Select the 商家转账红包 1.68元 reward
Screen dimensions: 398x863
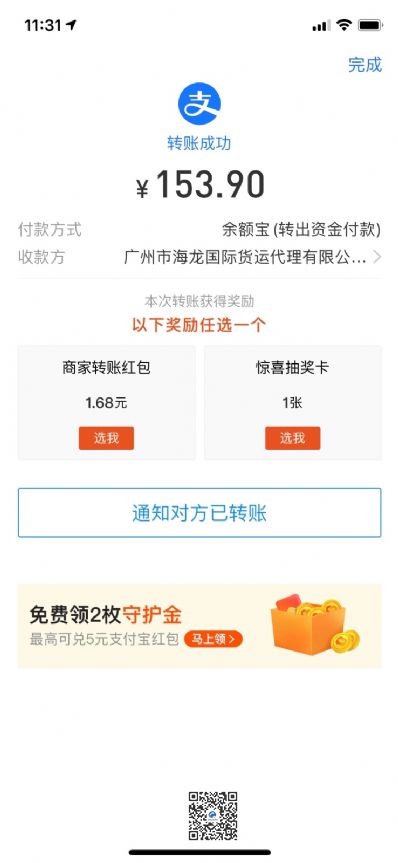[x=106, y=438]
